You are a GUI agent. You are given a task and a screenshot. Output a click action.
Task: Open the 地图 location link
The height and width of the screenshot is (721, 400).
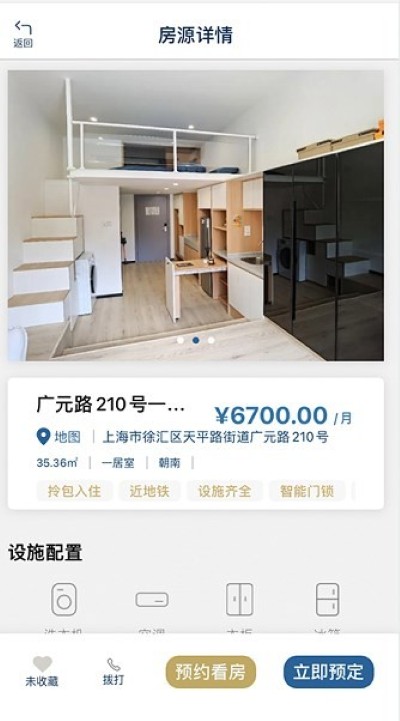58,436
